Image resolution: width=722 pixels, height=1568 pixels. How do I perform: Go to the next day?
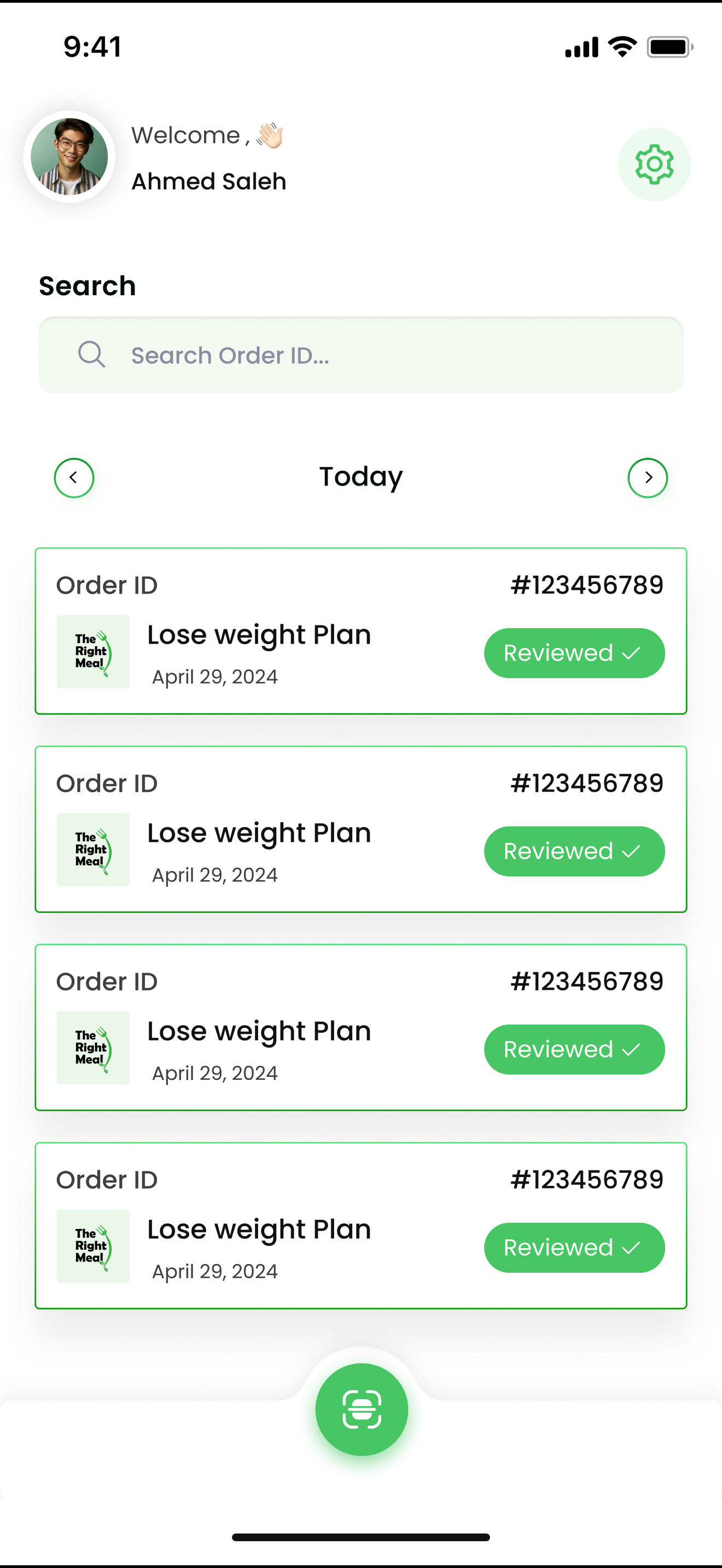[x=647, y=478]
